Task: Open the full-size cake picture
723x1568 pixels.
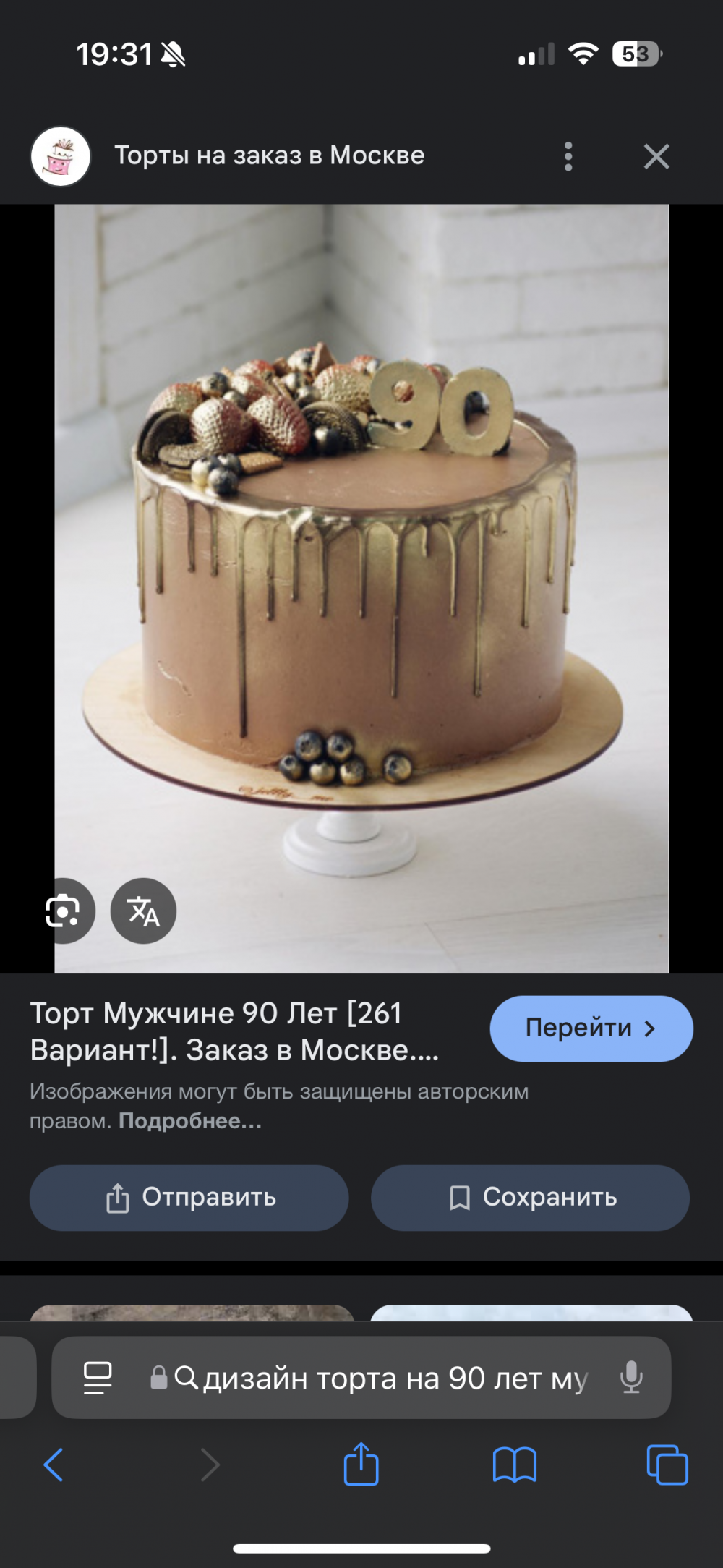Action: coord(361,579)
